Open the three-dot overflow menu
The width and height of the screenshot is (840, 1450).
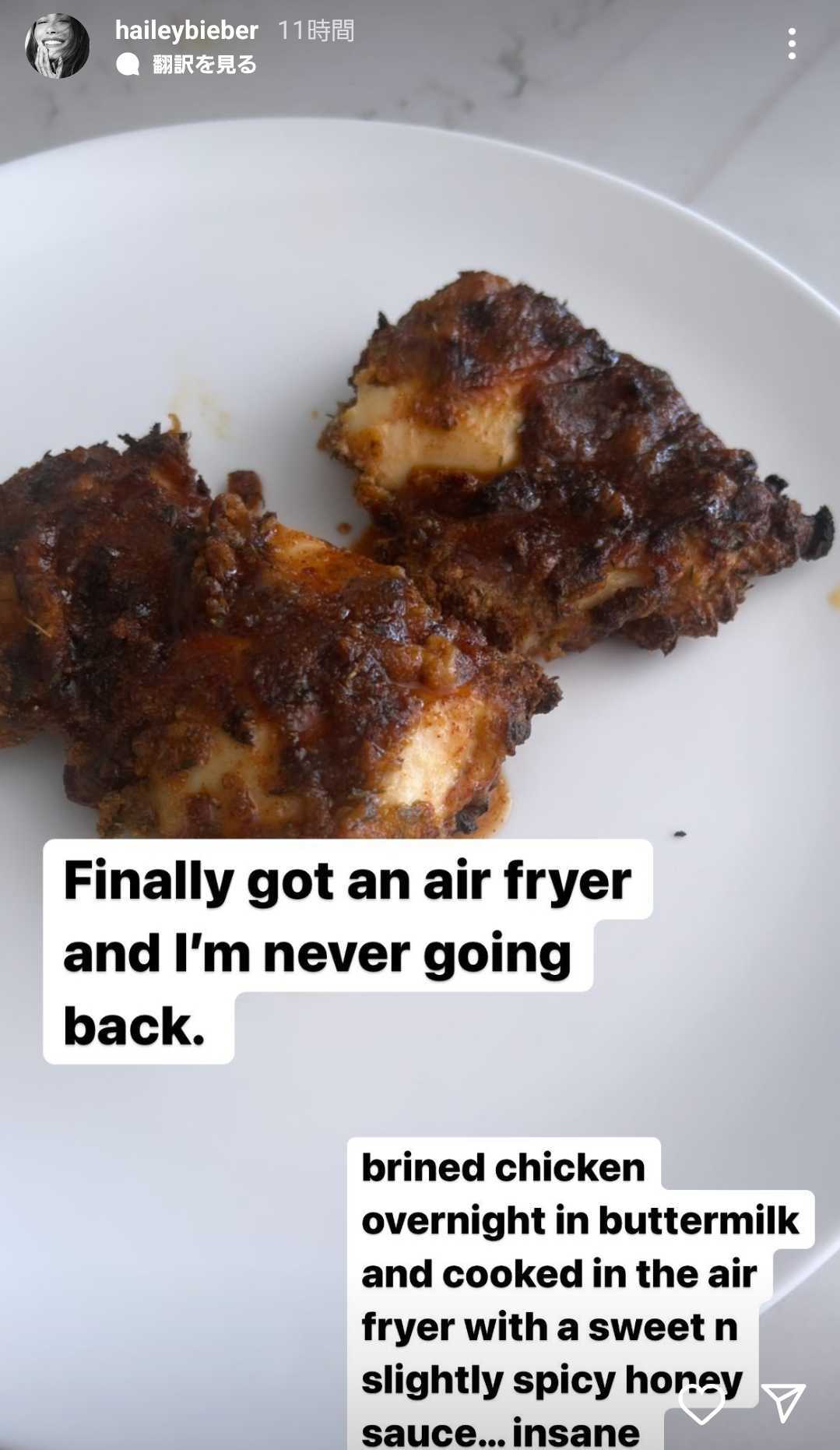coord(791,44)
